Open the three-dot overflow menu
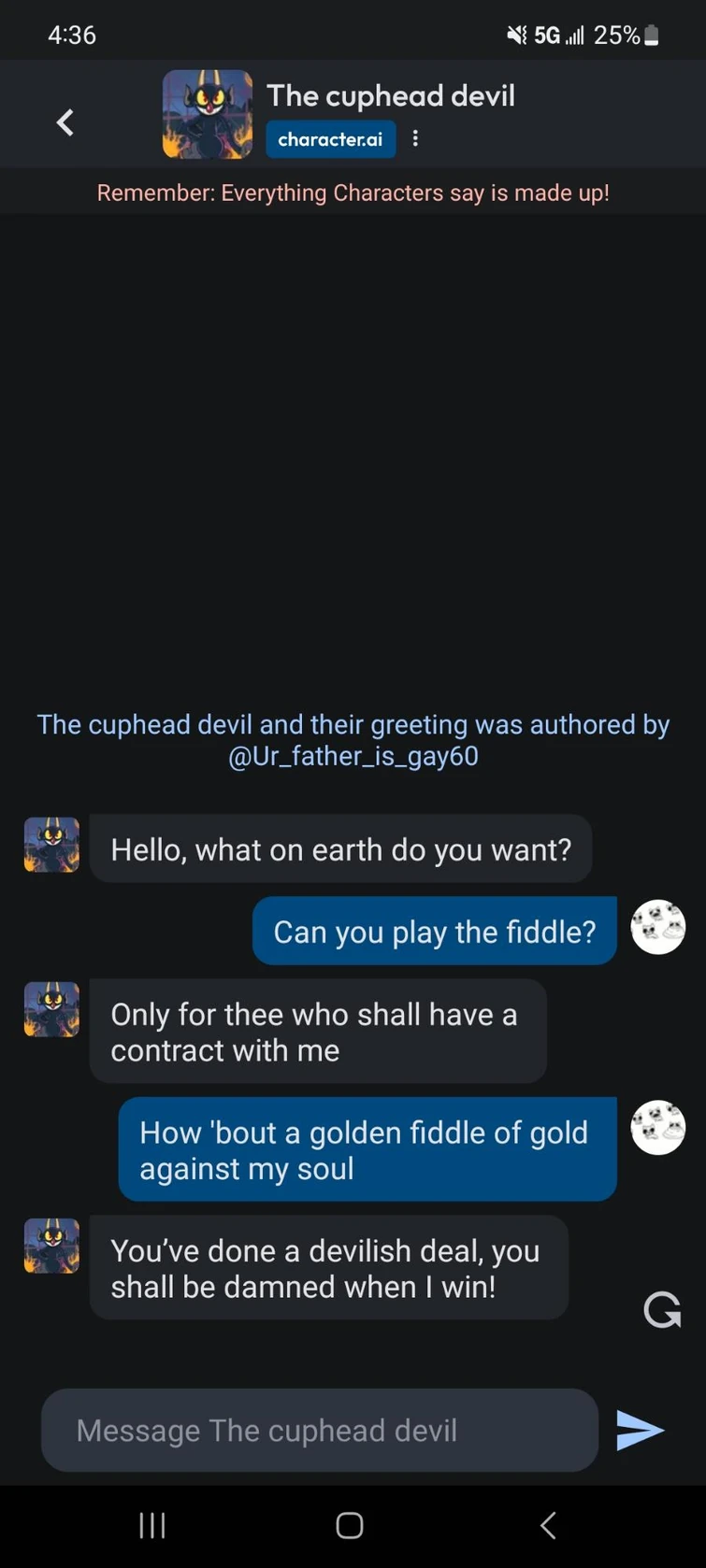 415,139
